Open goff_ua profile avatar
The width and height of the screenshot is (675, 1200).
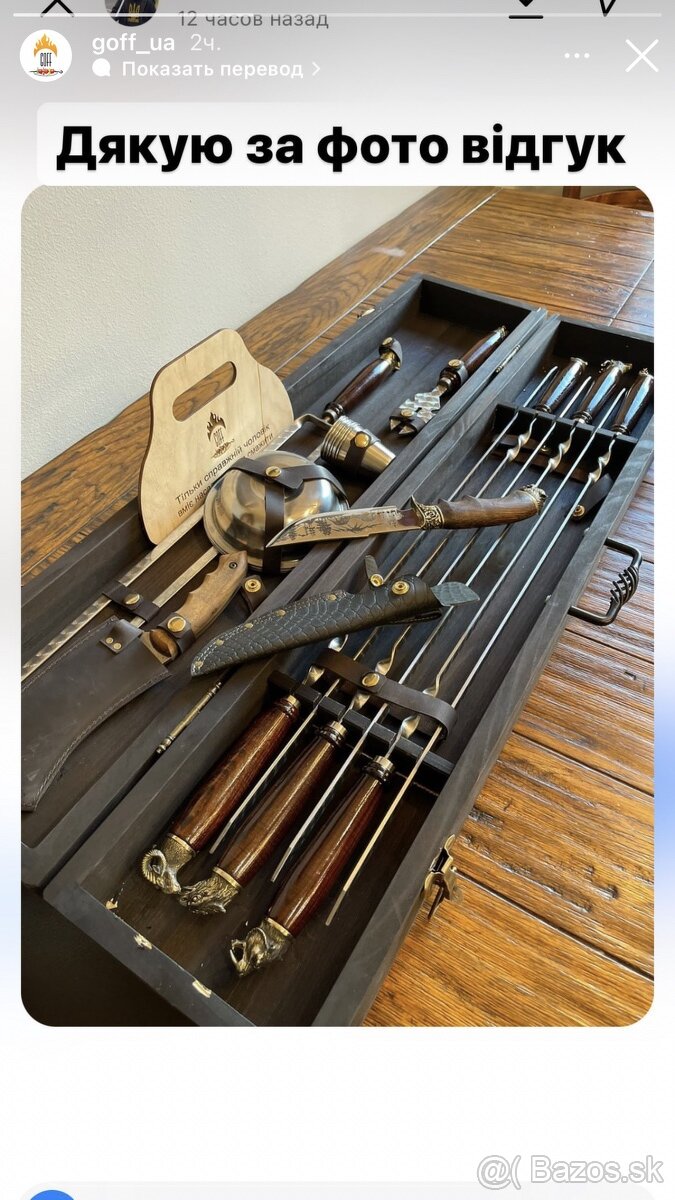46,55
